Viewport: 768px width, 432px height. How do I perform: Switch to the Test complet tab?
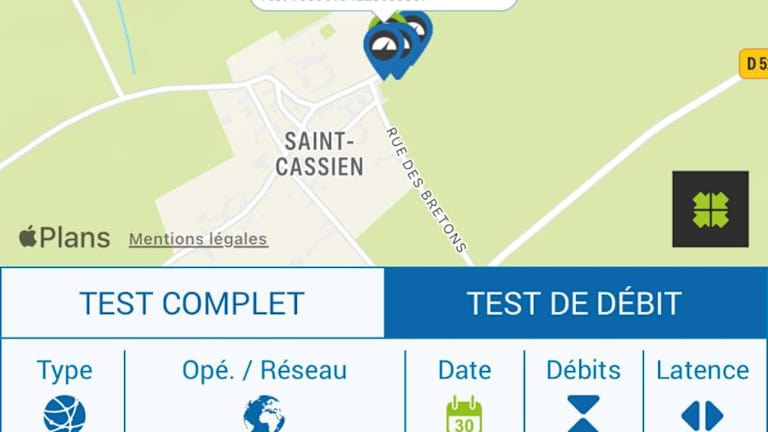192,303
